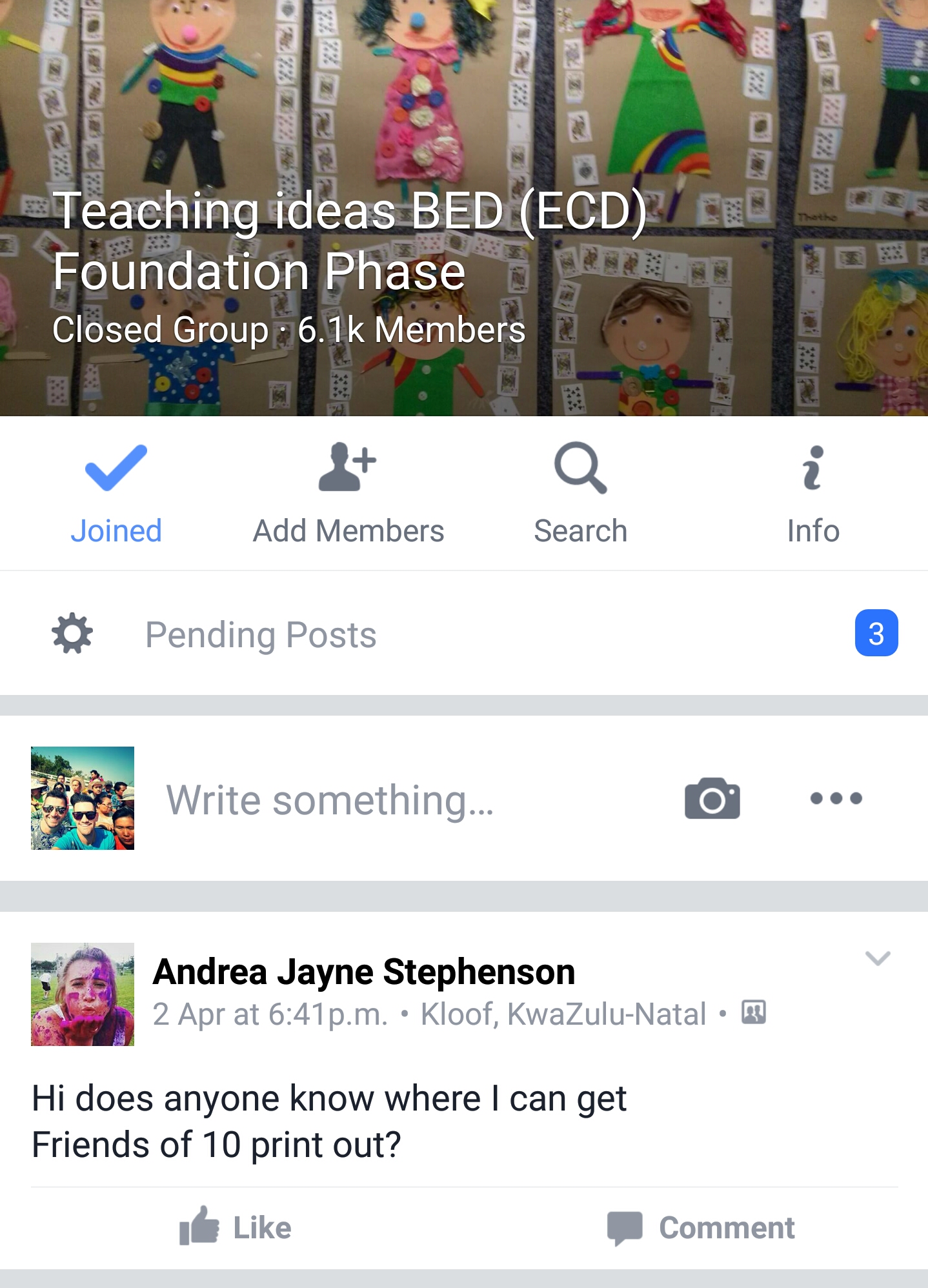Comment on Andrea's post
Image resolution: width=928 pixels, height=1288 pixels.
point(701,1227)
